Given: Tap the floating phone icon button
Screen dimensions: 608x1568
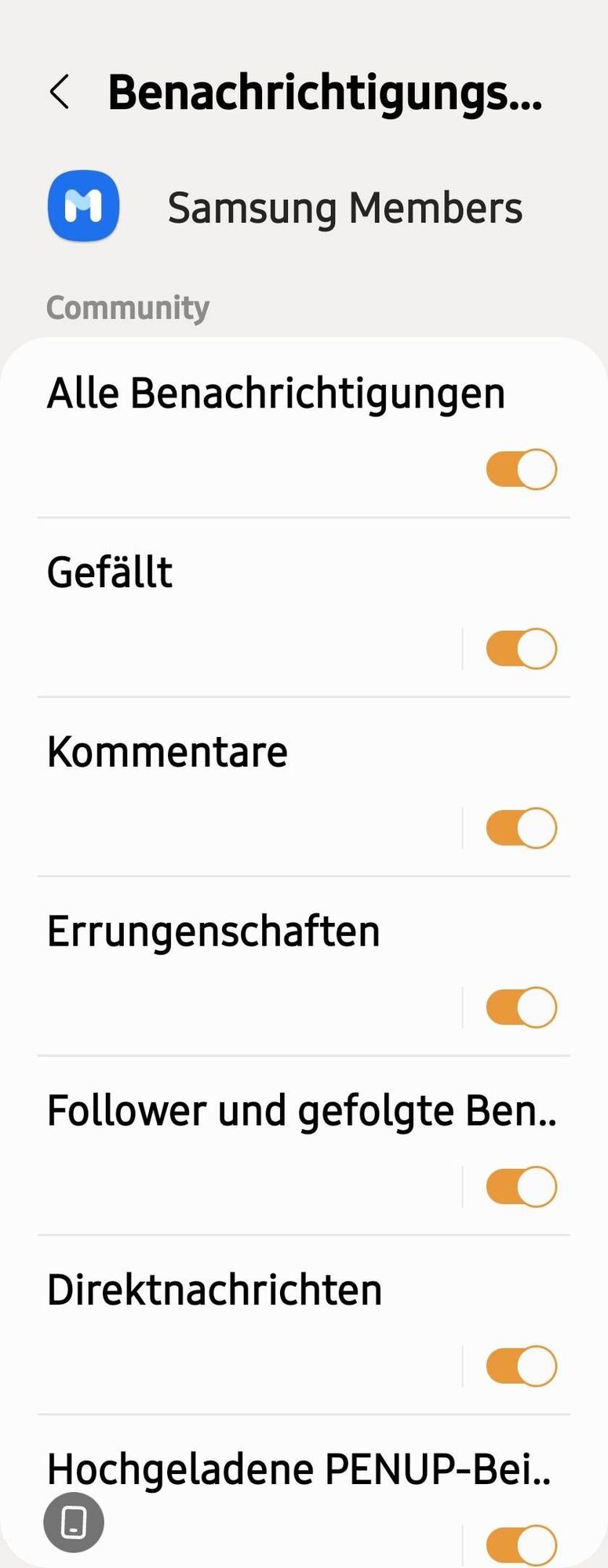Looking at the screenshot, I should pyautogui.click(x=74, y=1523).
